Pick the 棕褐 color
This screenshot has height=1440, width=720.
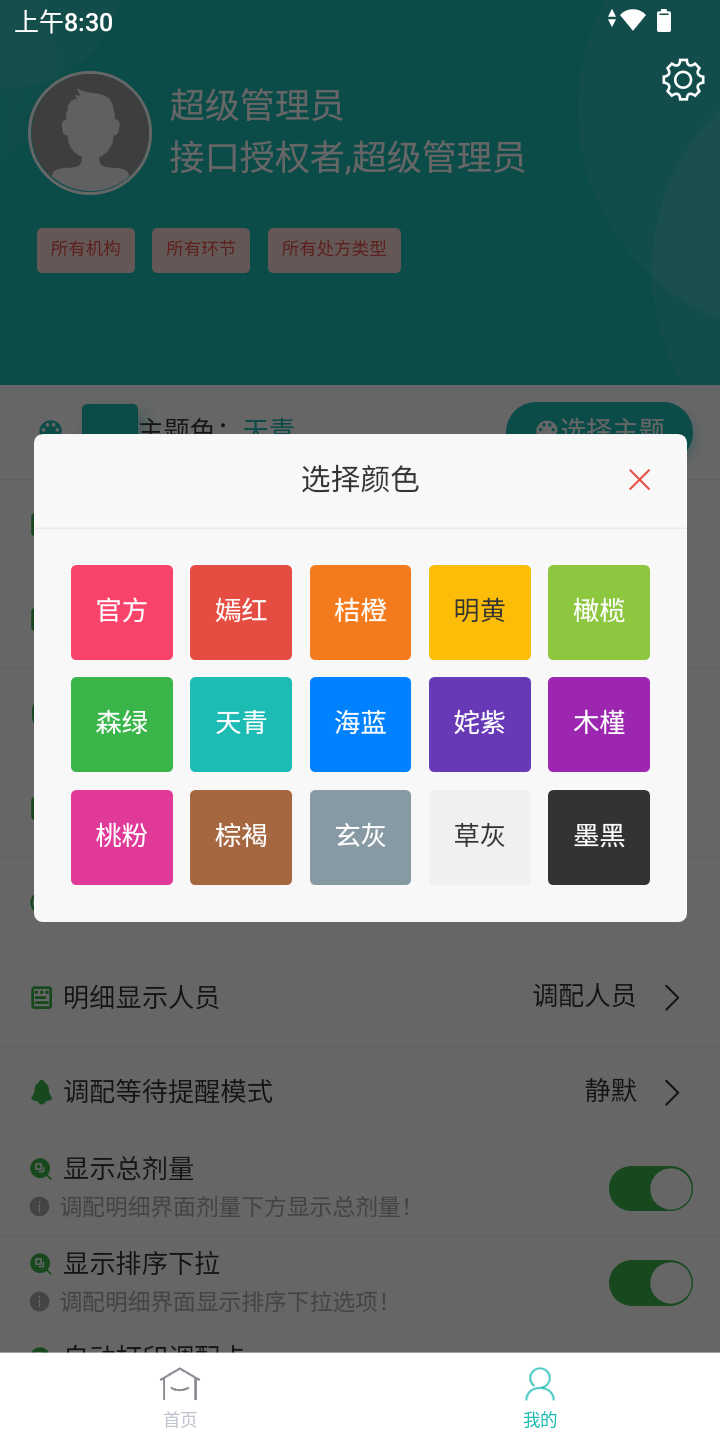(x=241, y=837)
